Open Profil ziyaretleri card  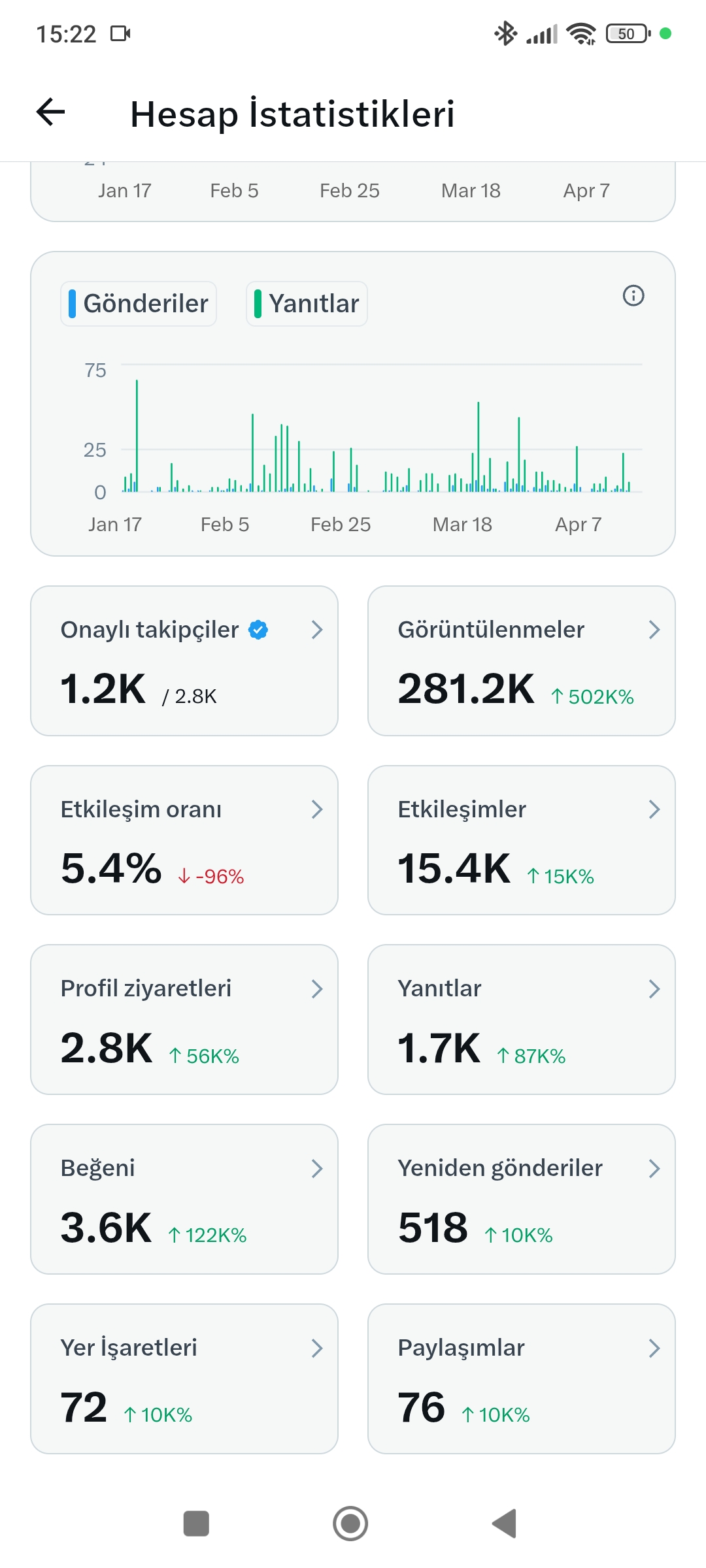pyautogui.click(x=184, y=1019)
